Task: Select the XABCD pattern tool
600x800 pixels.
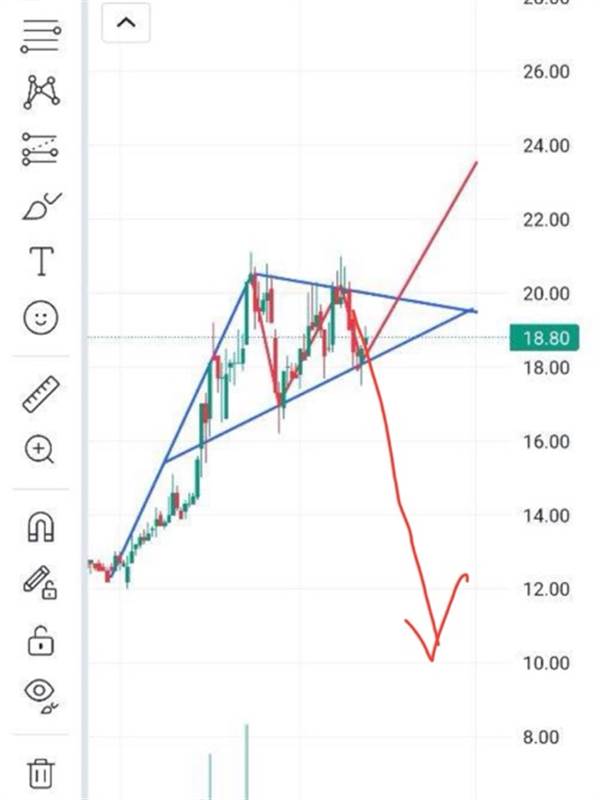Action: 41,92
